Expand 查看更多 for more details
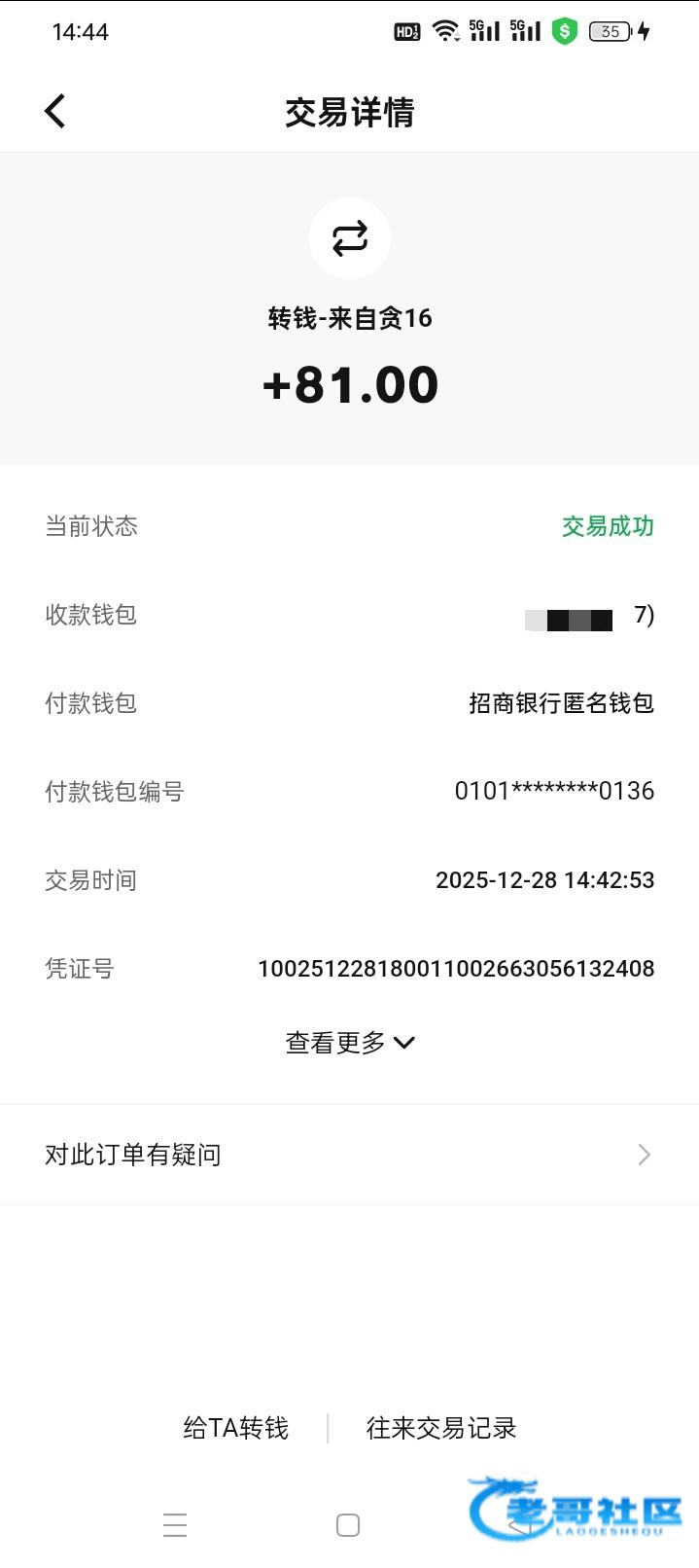 point(349,1043)
